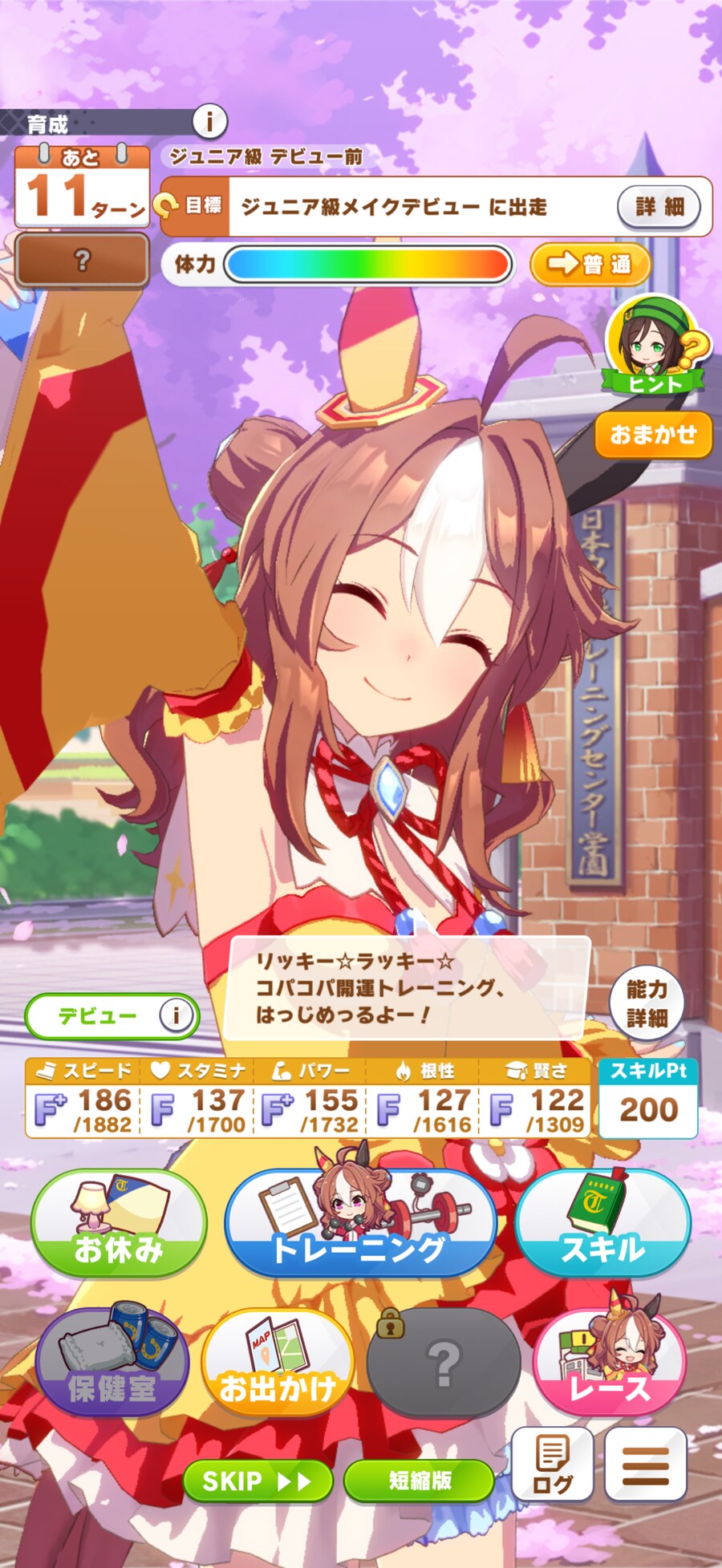Go on an お出かけ outing

point(278,1363)
